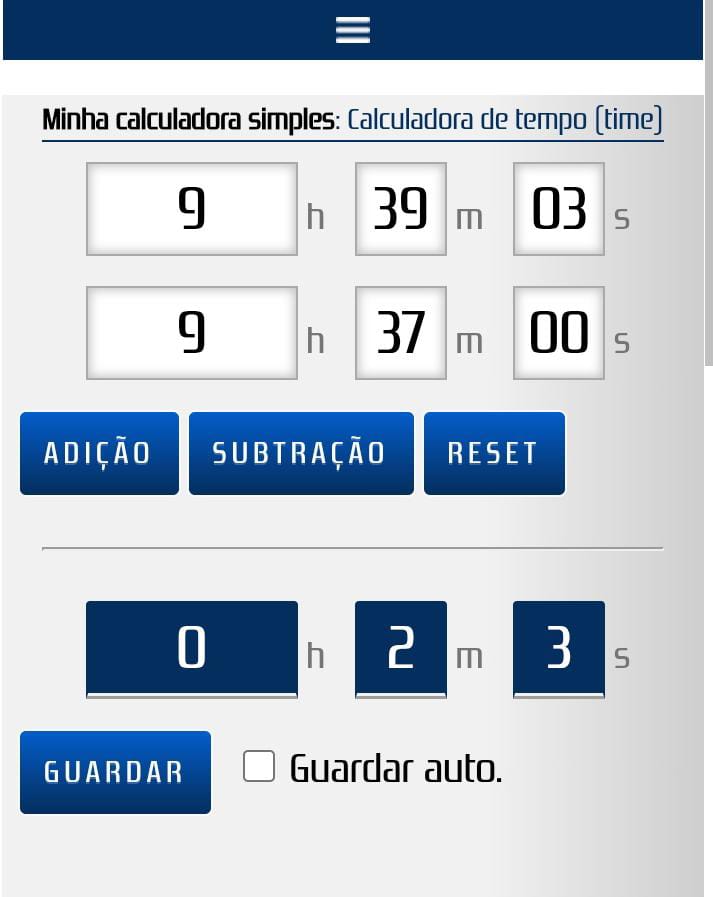Tap the first row hours field

click(x=191, y=209)
